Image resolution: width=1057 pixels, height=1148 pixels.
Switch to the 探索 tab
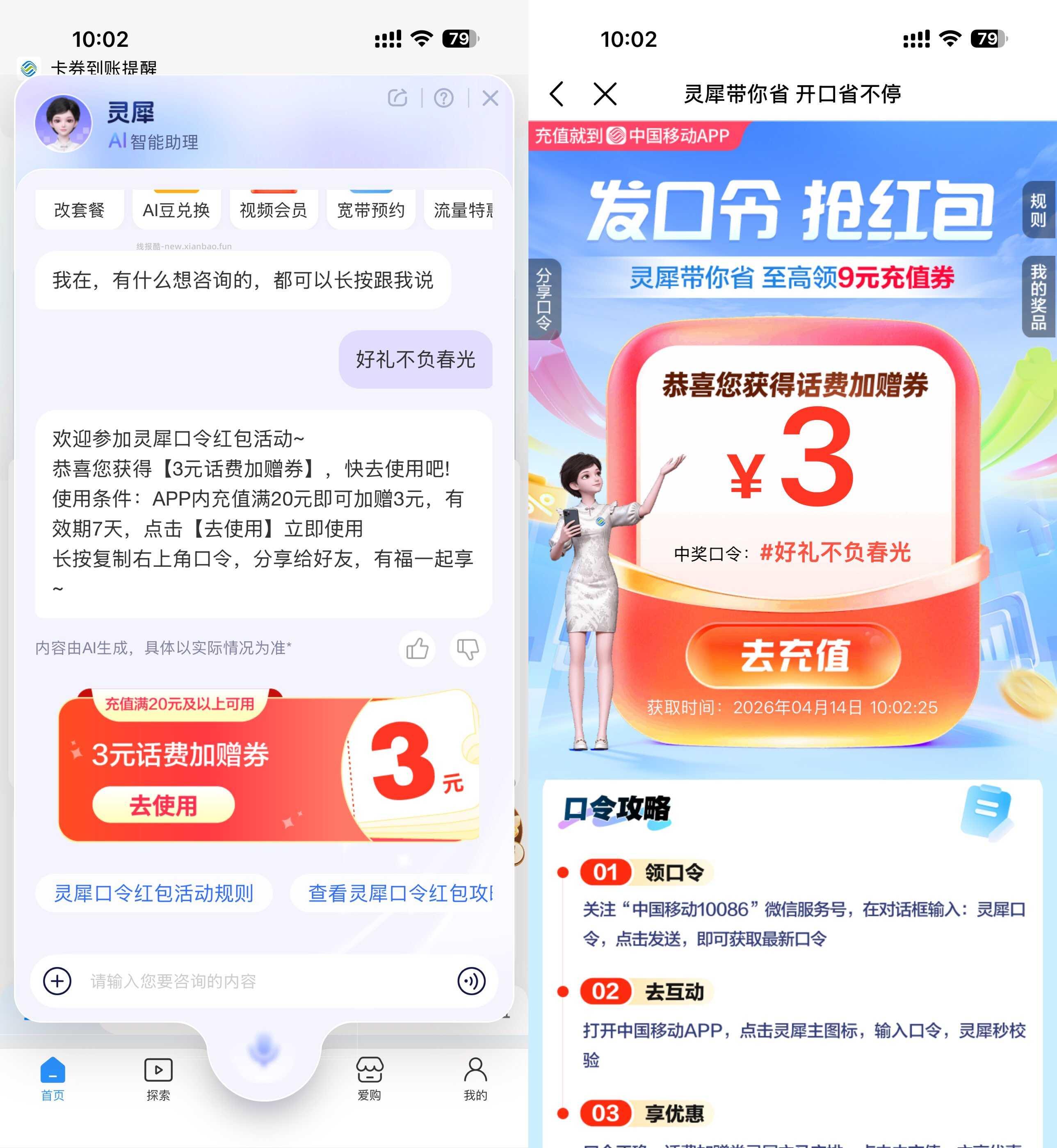point(158,1078)
